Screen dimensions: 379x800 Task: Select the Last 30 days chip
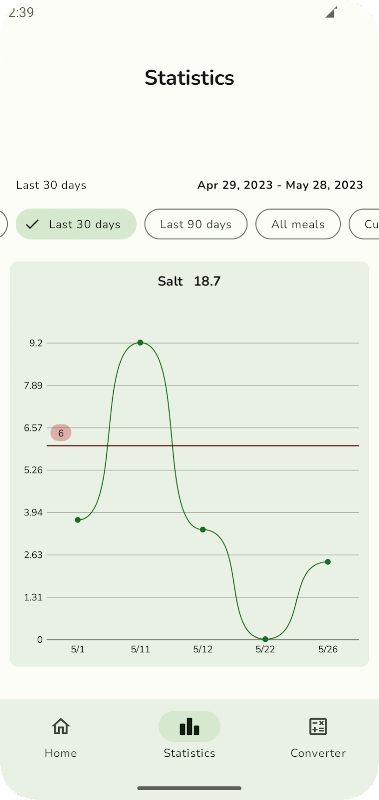[x=76, y=224]
